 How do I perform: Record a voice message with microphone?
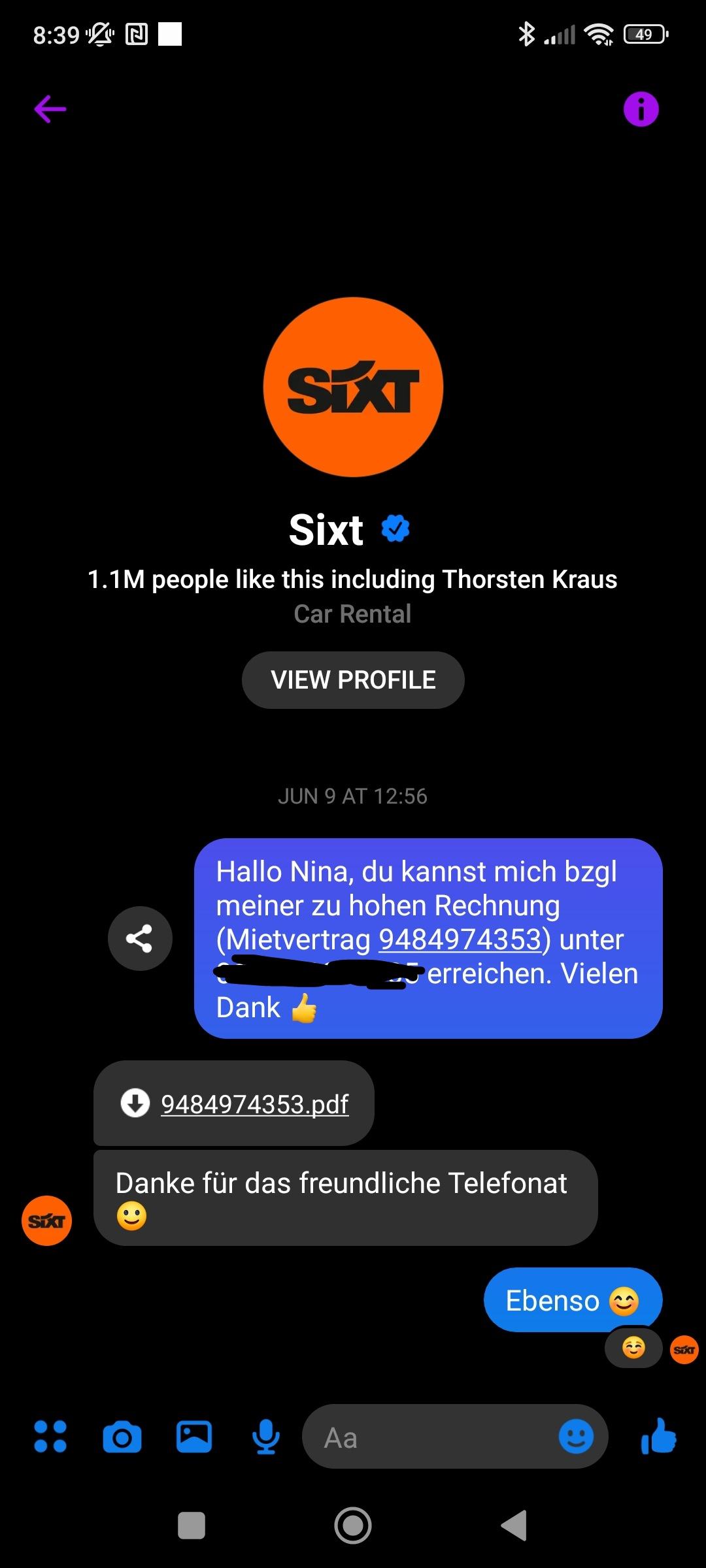tap(266, 1437)
